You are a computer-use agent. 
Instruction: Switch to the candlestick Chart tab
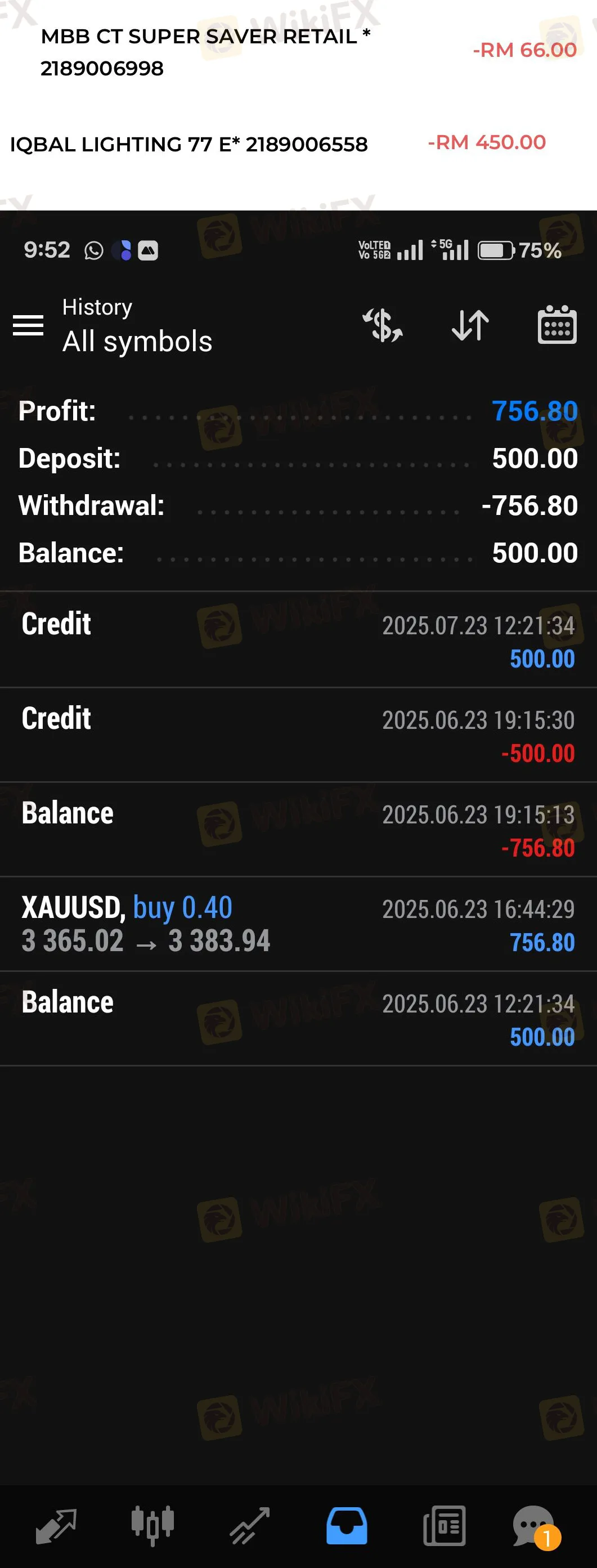(152, 1526)
